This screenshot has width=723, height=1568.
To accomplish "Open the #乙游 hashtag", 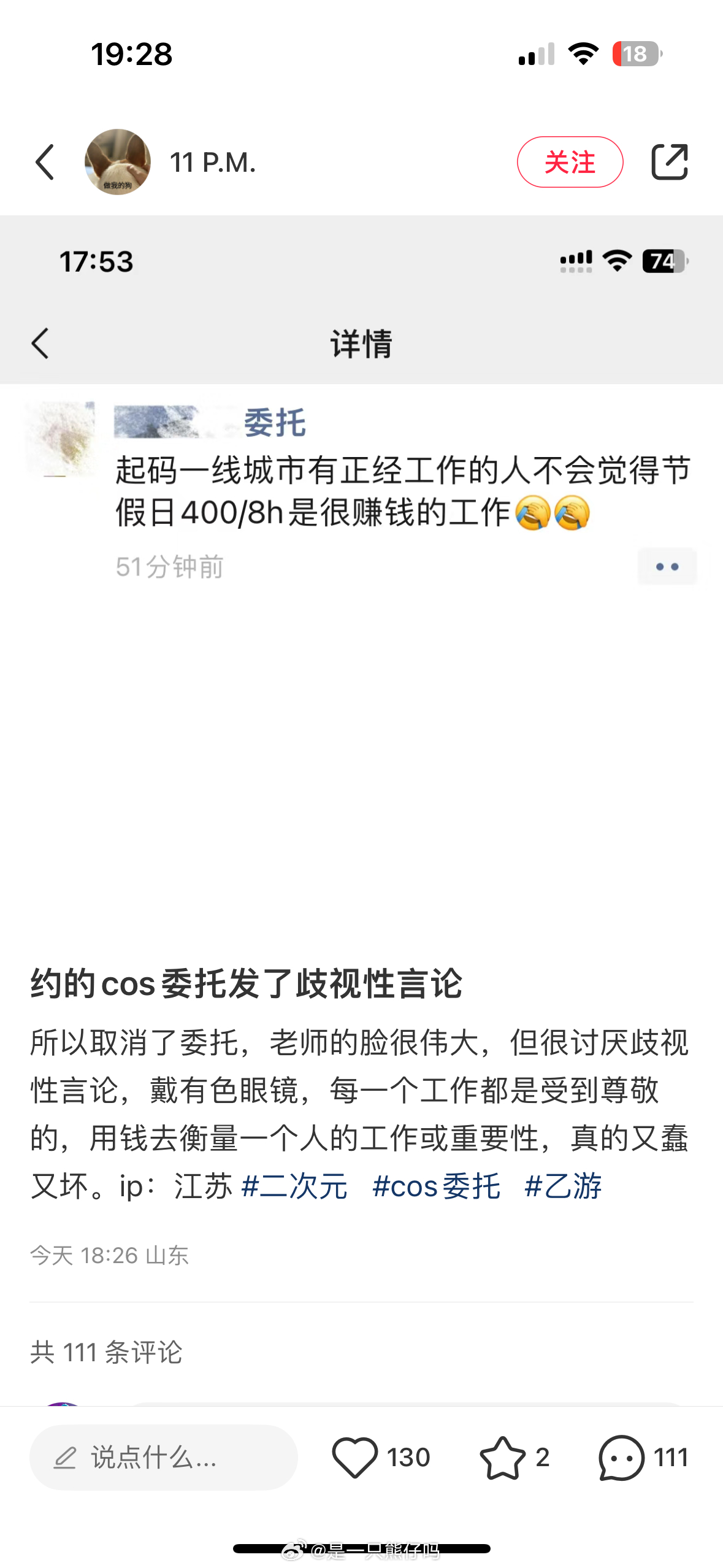I will click(x=563, y=1186).
